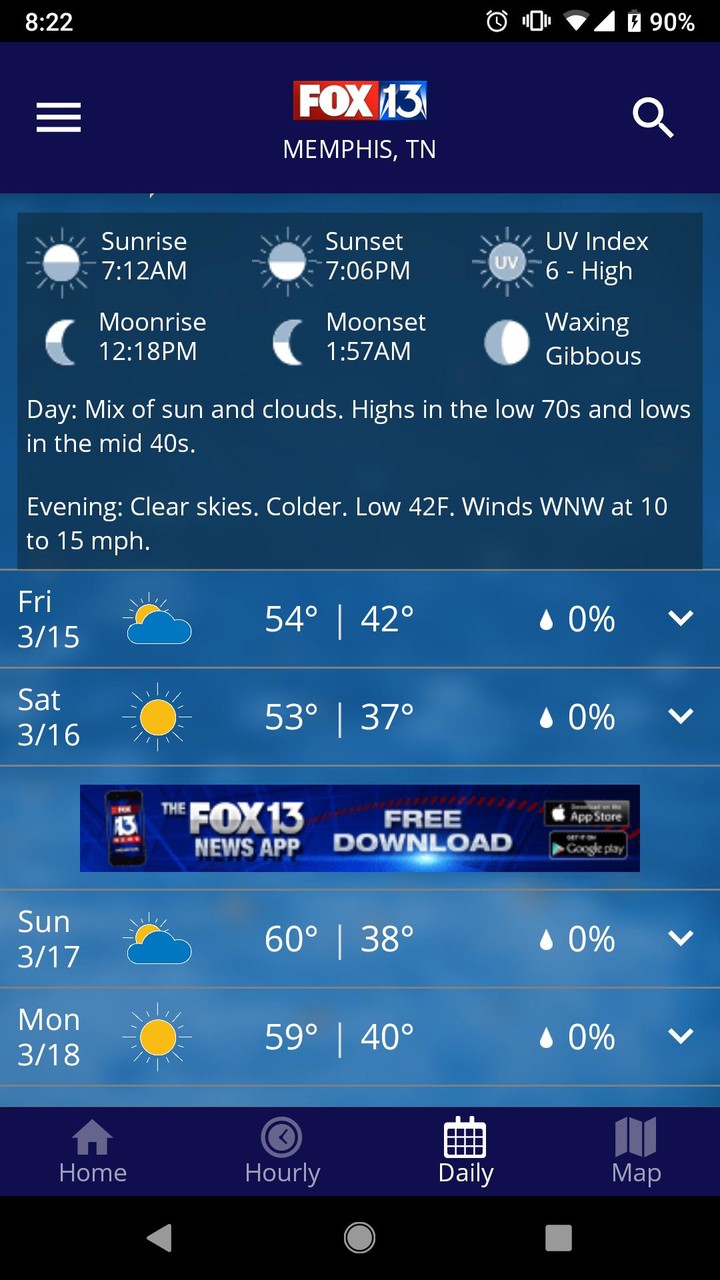Image resolution: width=720 pixels, height=1280 pixels.
Task: Go to the device home screen
Action: click(360, 1238)
